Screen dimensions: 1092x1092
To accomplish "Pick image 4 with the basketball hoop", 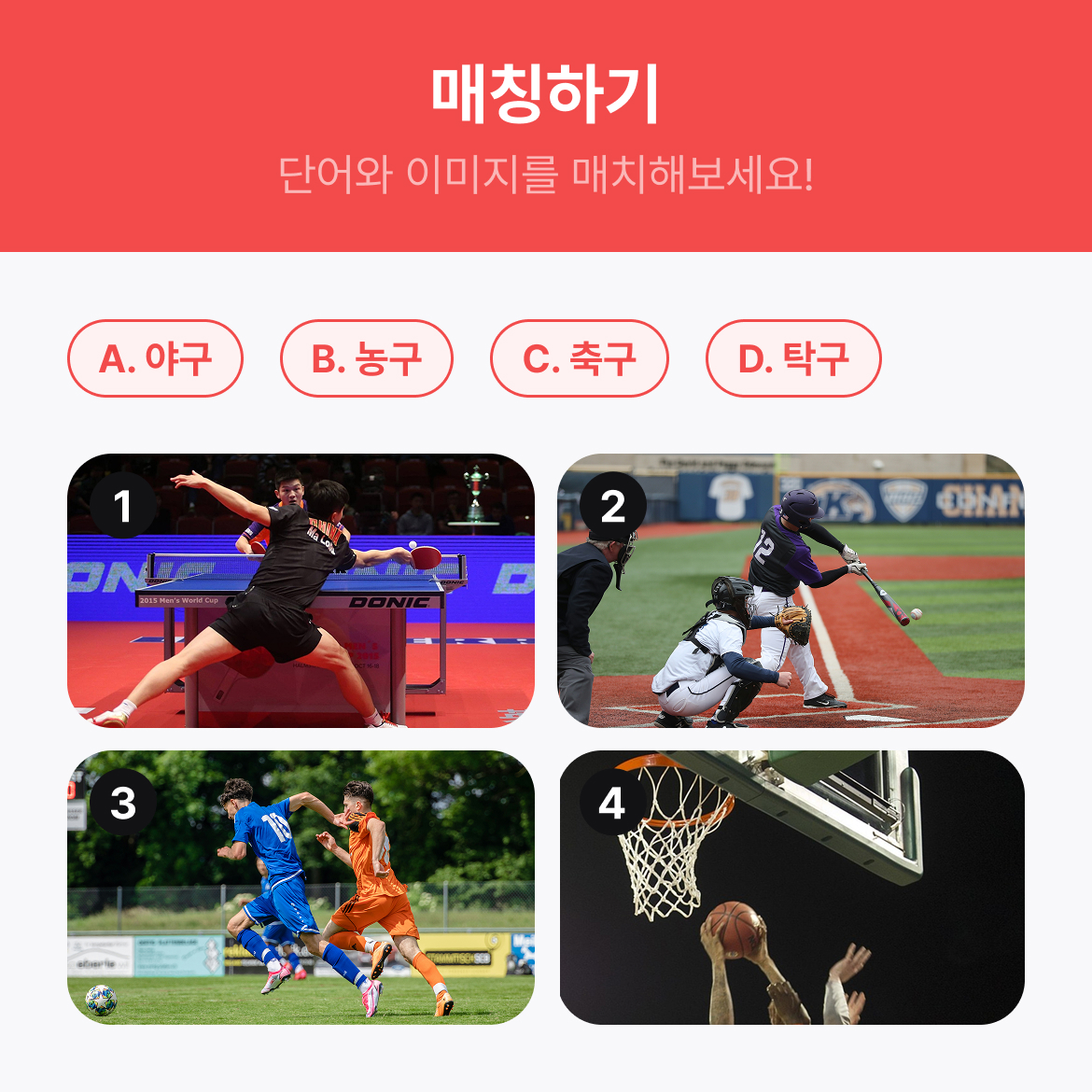I will pyautogui.click(x=791, y=888).
